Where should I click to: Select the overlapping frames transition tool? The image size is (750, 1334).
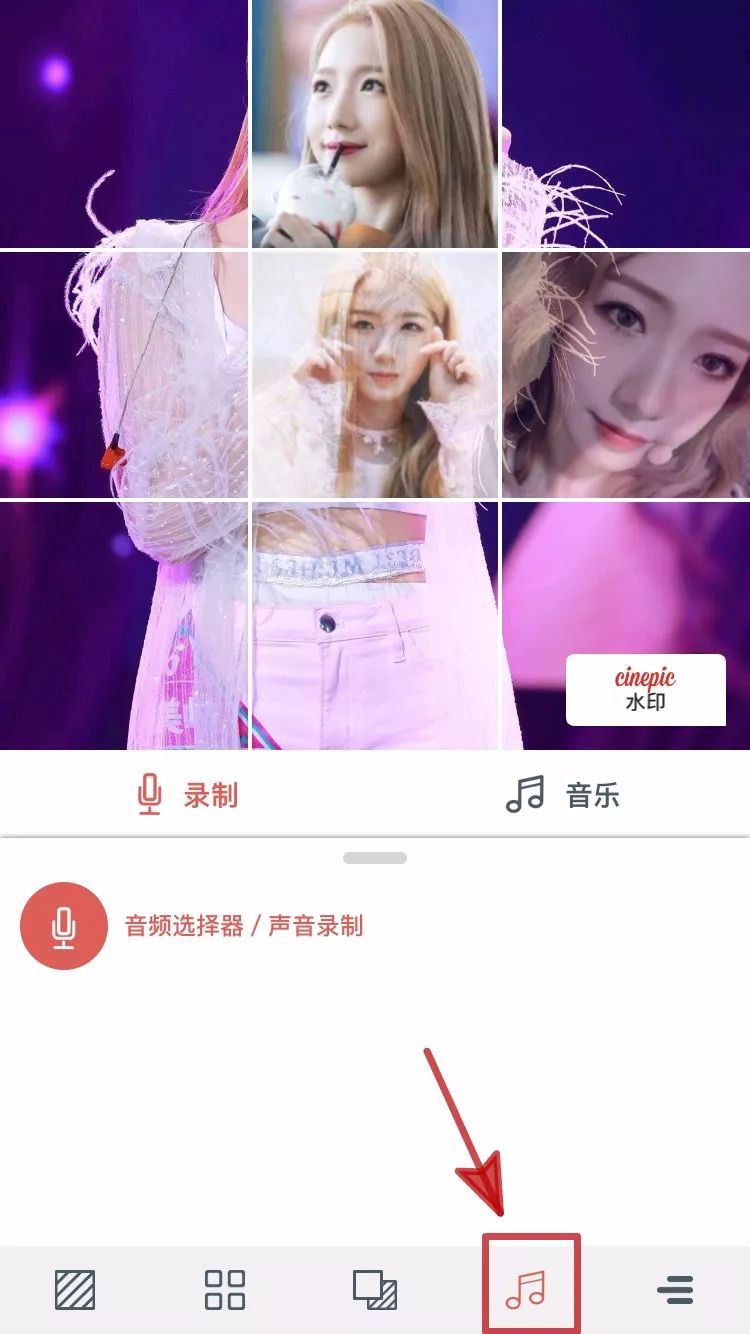point(375,1289)
